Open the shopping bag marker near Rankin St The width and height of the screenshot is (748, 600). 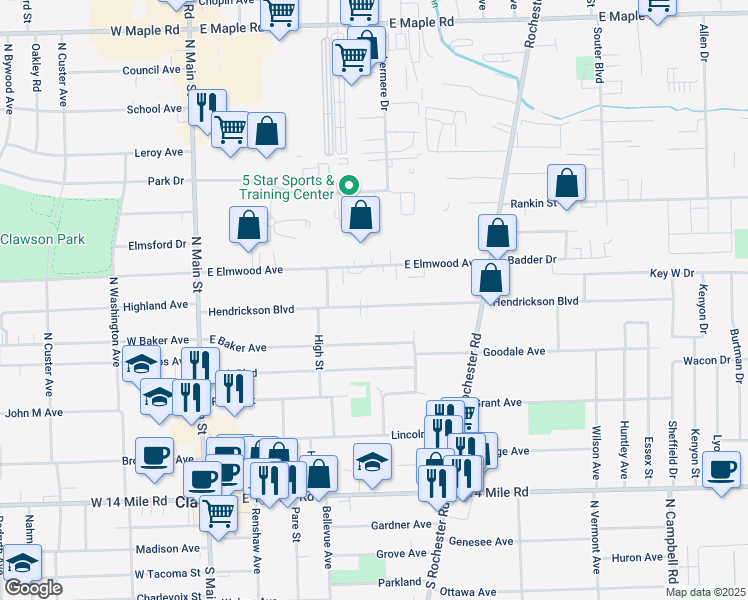click(566, 187)
